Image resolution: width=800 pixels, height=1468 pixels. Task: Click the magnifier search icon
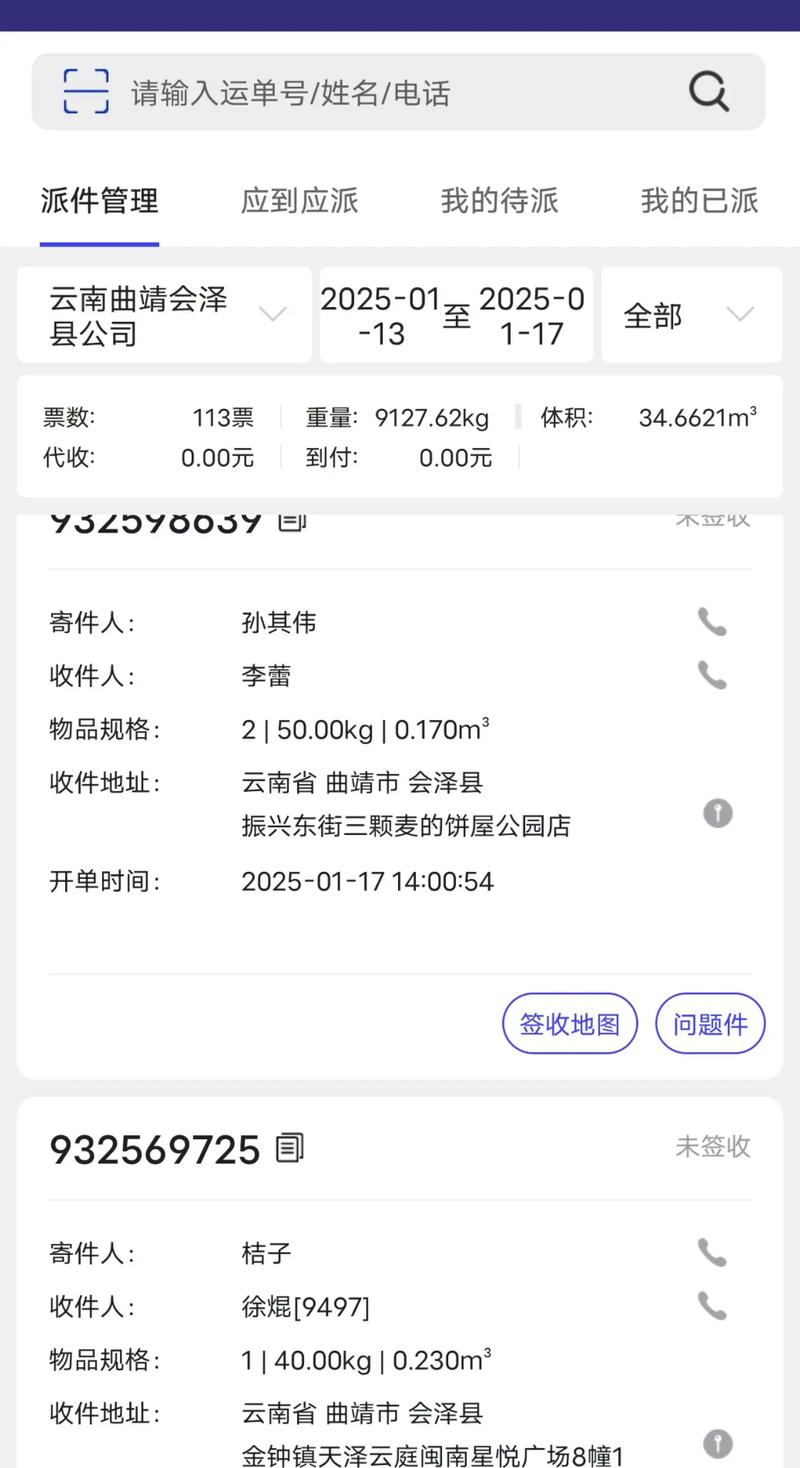point(708,90)
